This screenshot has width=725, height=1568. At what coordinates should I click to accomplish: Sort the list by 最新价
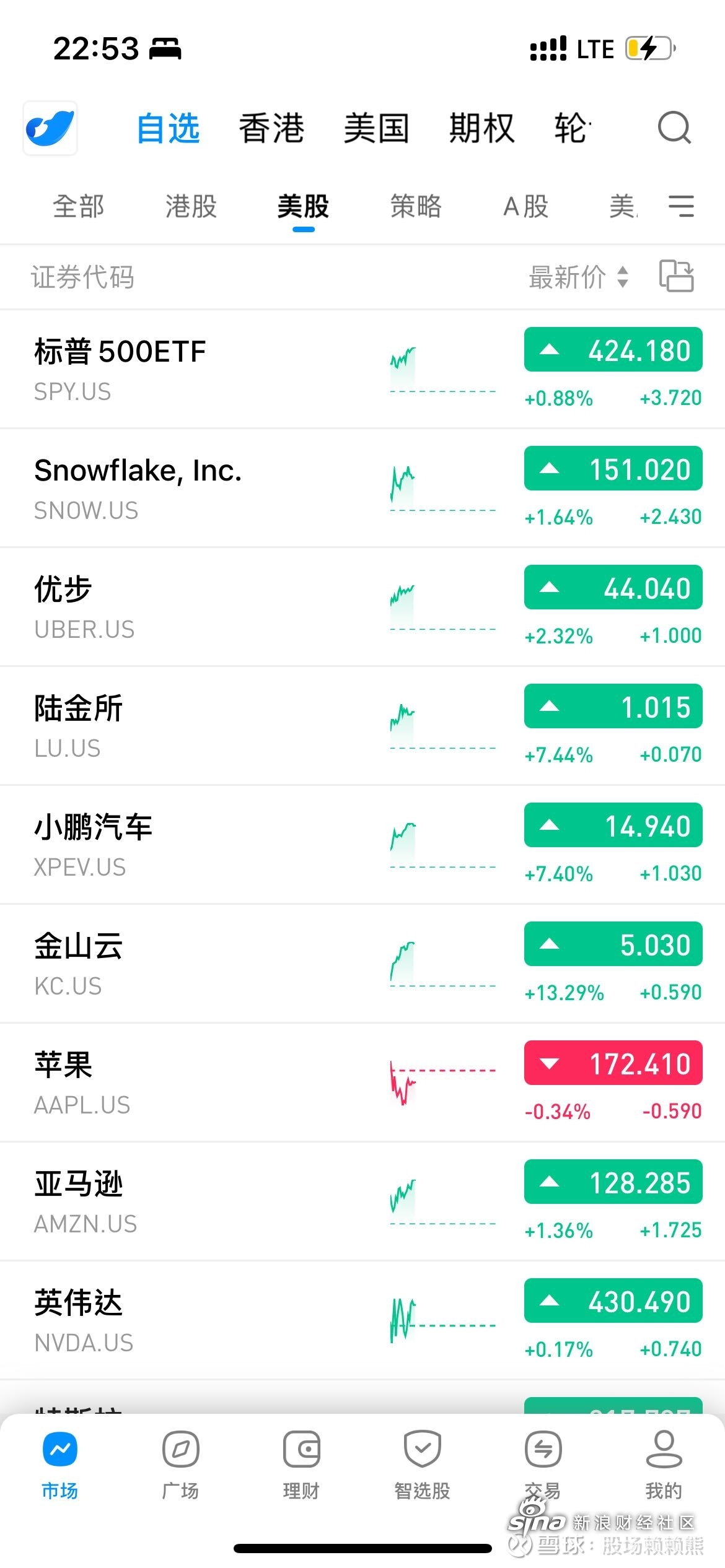coord(579,277)
